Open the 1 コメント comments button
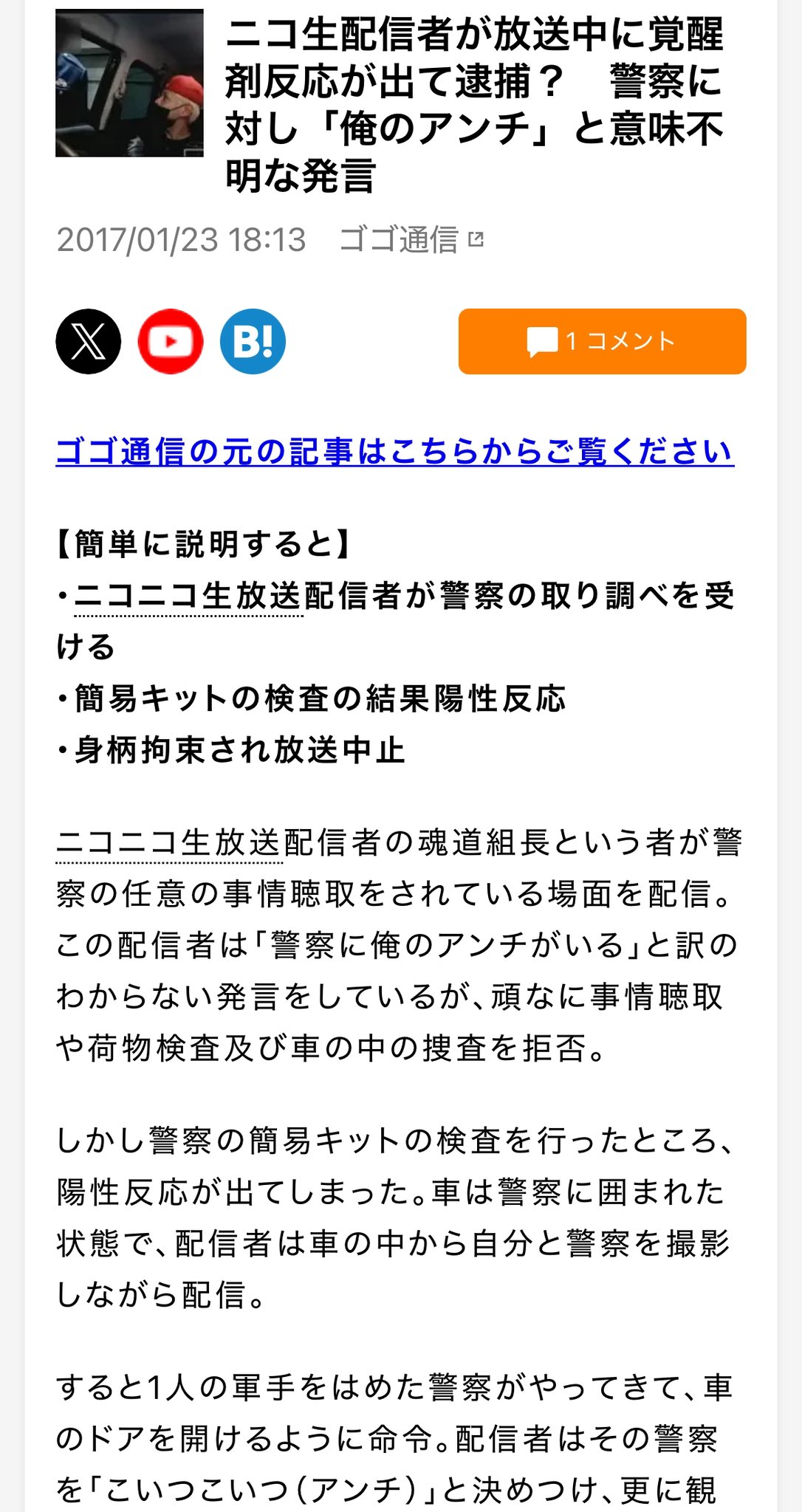Image resolution: width=802 pixels, height=1512 pixels. click(602, 341)
